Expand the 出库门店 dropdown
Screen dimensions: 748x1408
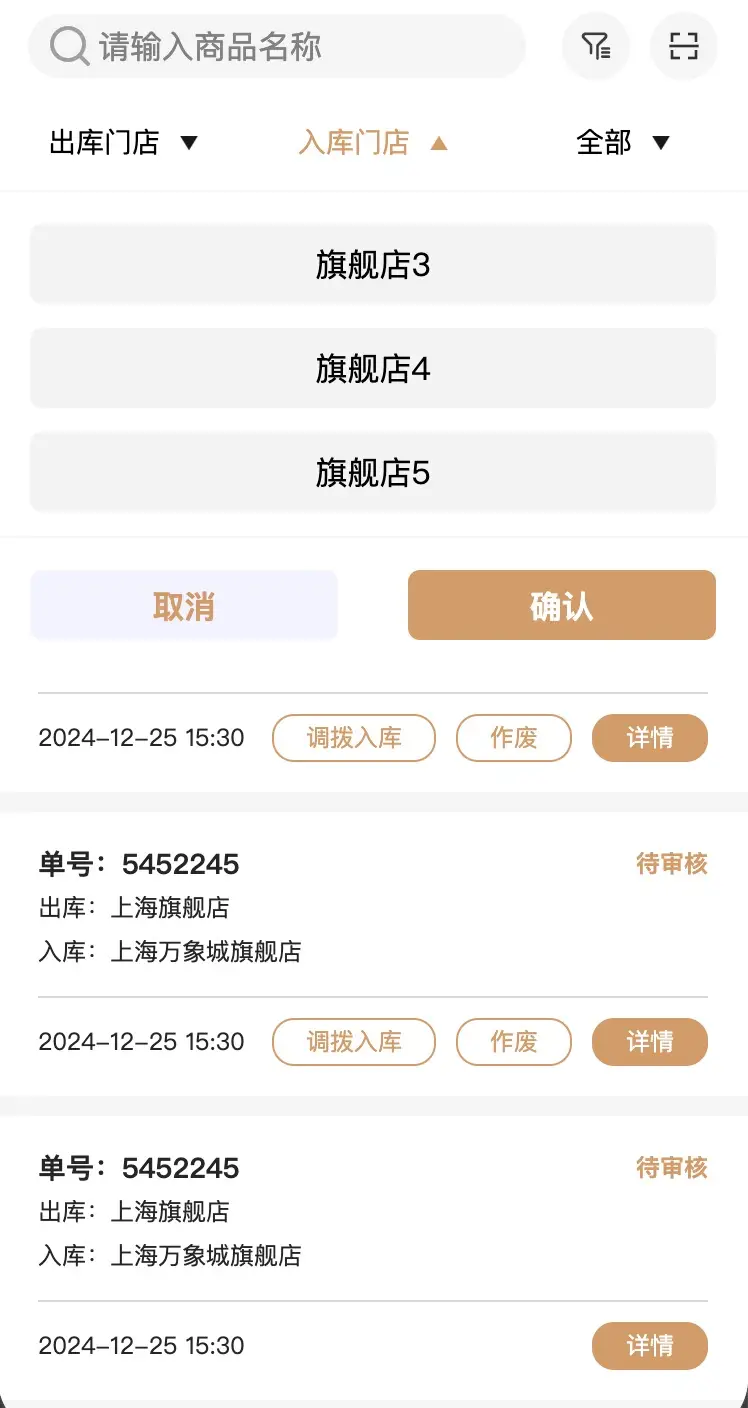pos(124,143)
